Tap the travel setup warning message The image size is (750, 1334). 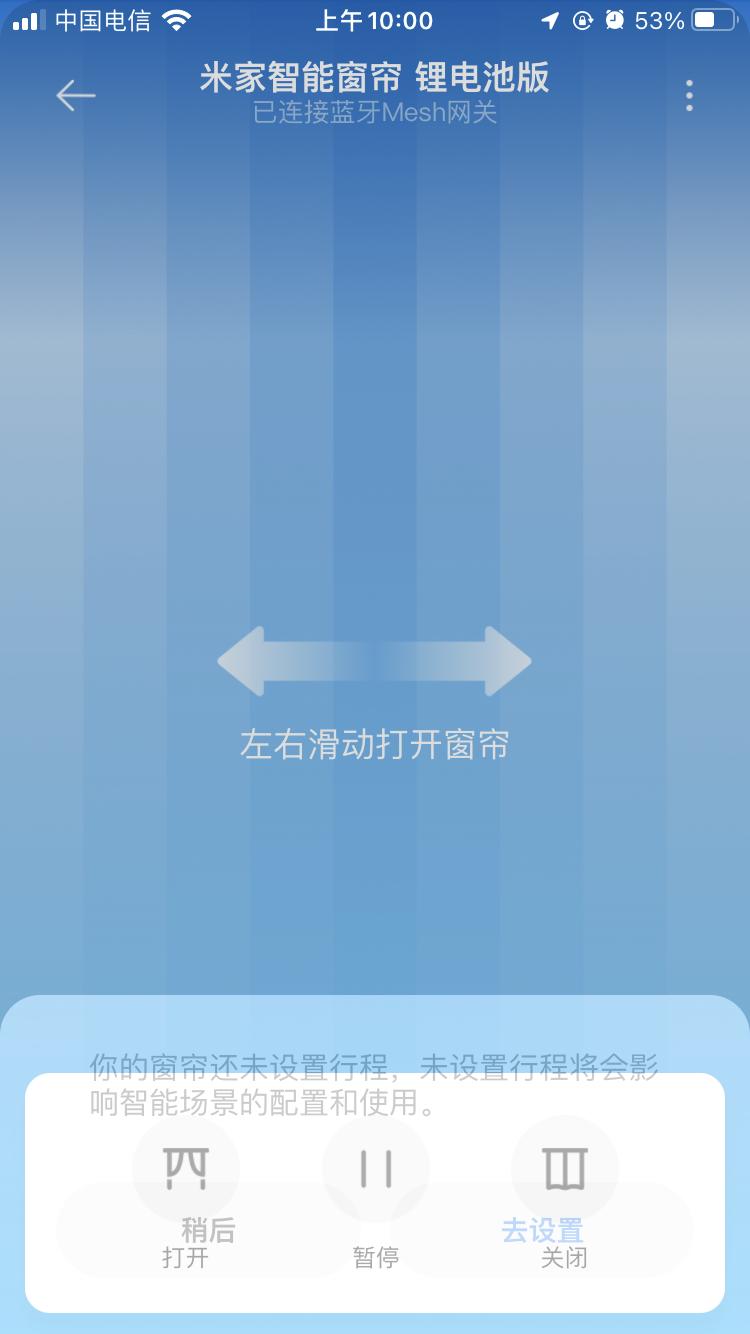(374, 1085)
